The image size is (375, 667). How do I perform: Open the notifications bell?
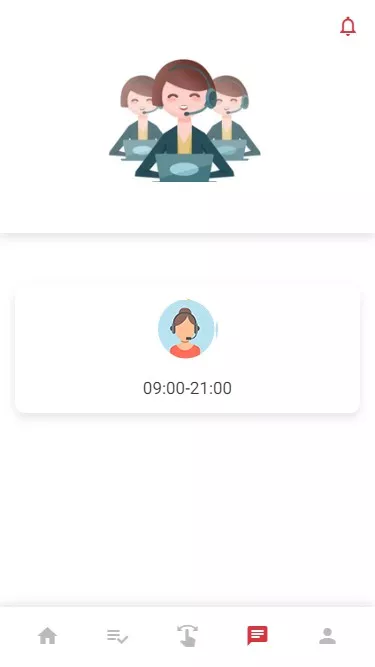(348, 26)
